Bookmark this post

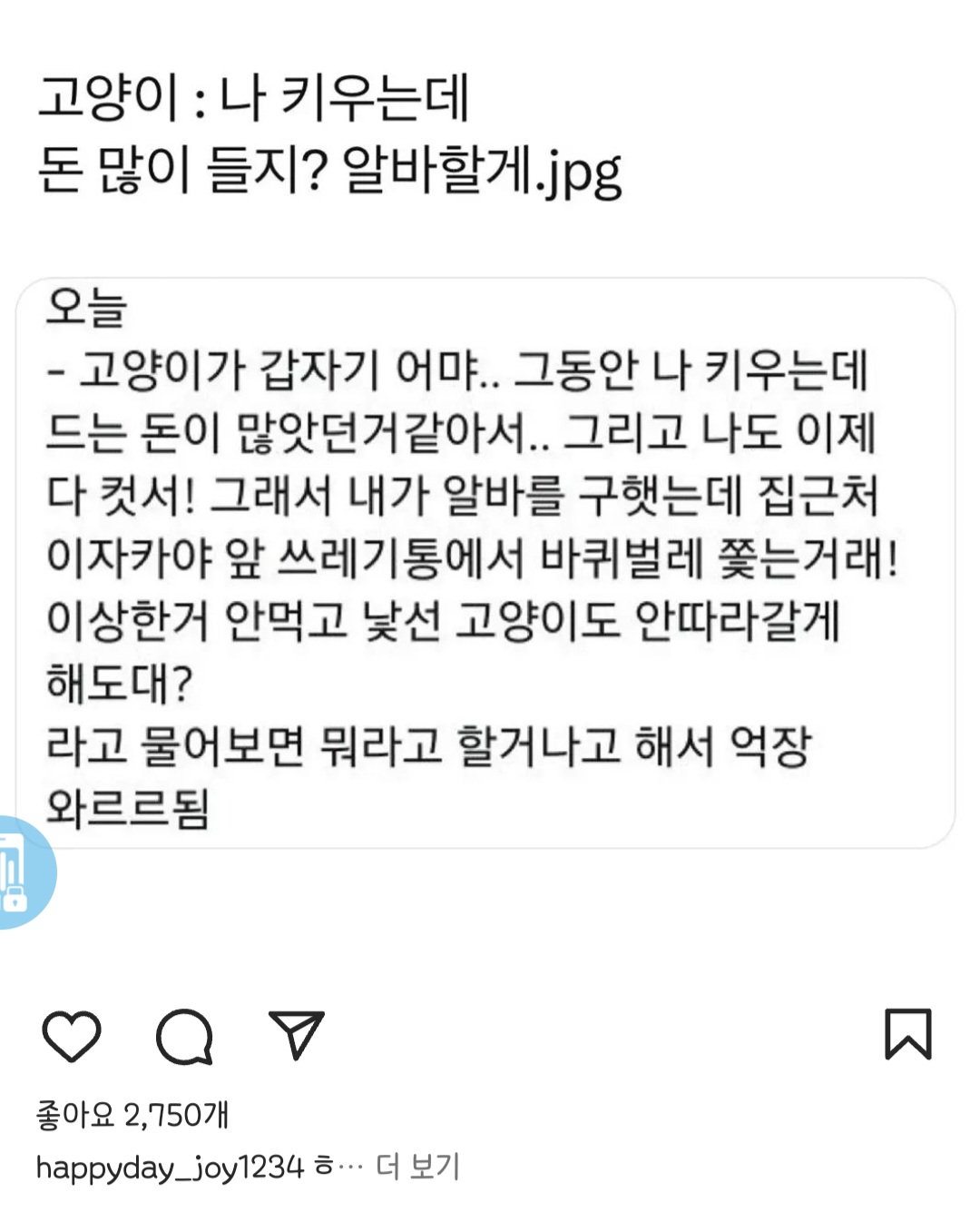tap(907, 1034)
